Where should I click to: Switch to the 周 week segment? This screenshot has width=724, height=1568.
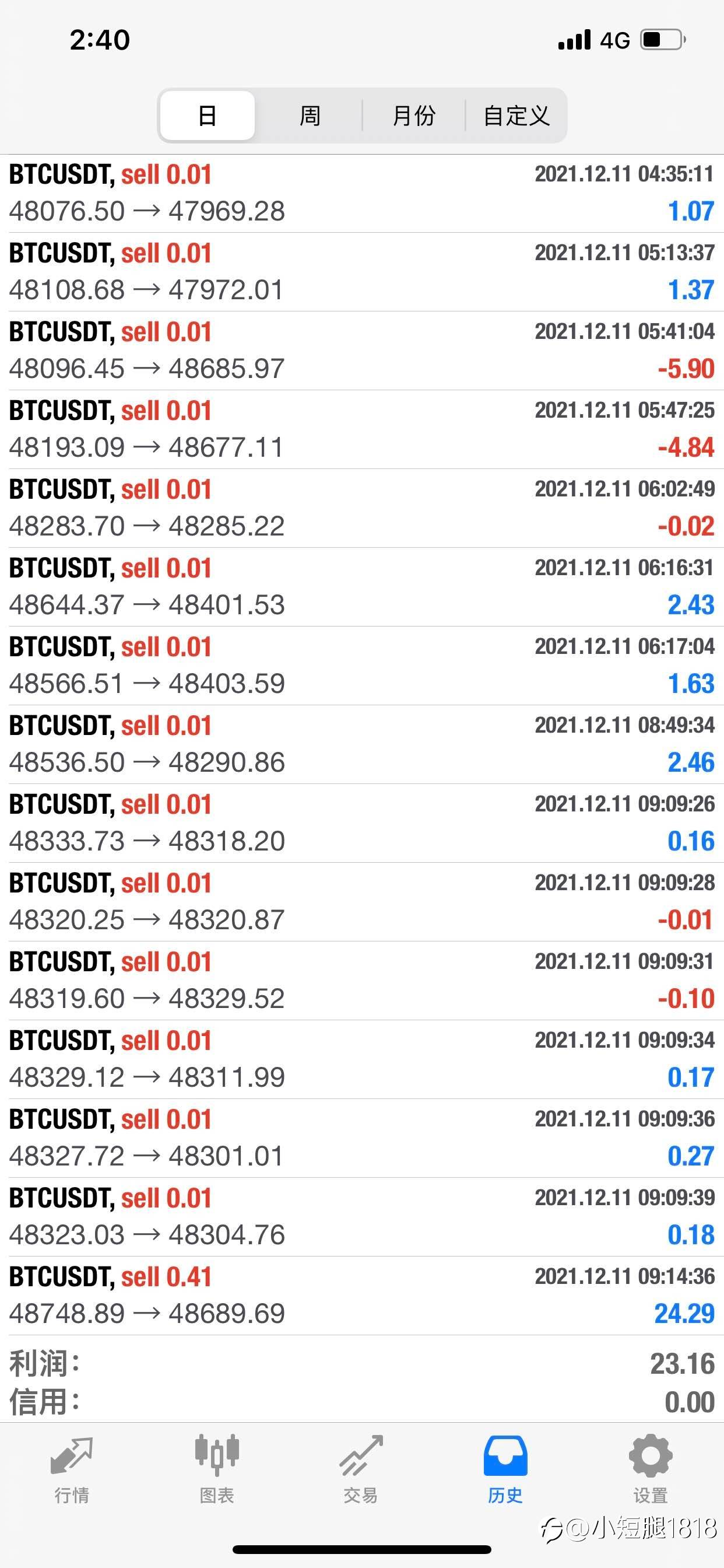310,116
